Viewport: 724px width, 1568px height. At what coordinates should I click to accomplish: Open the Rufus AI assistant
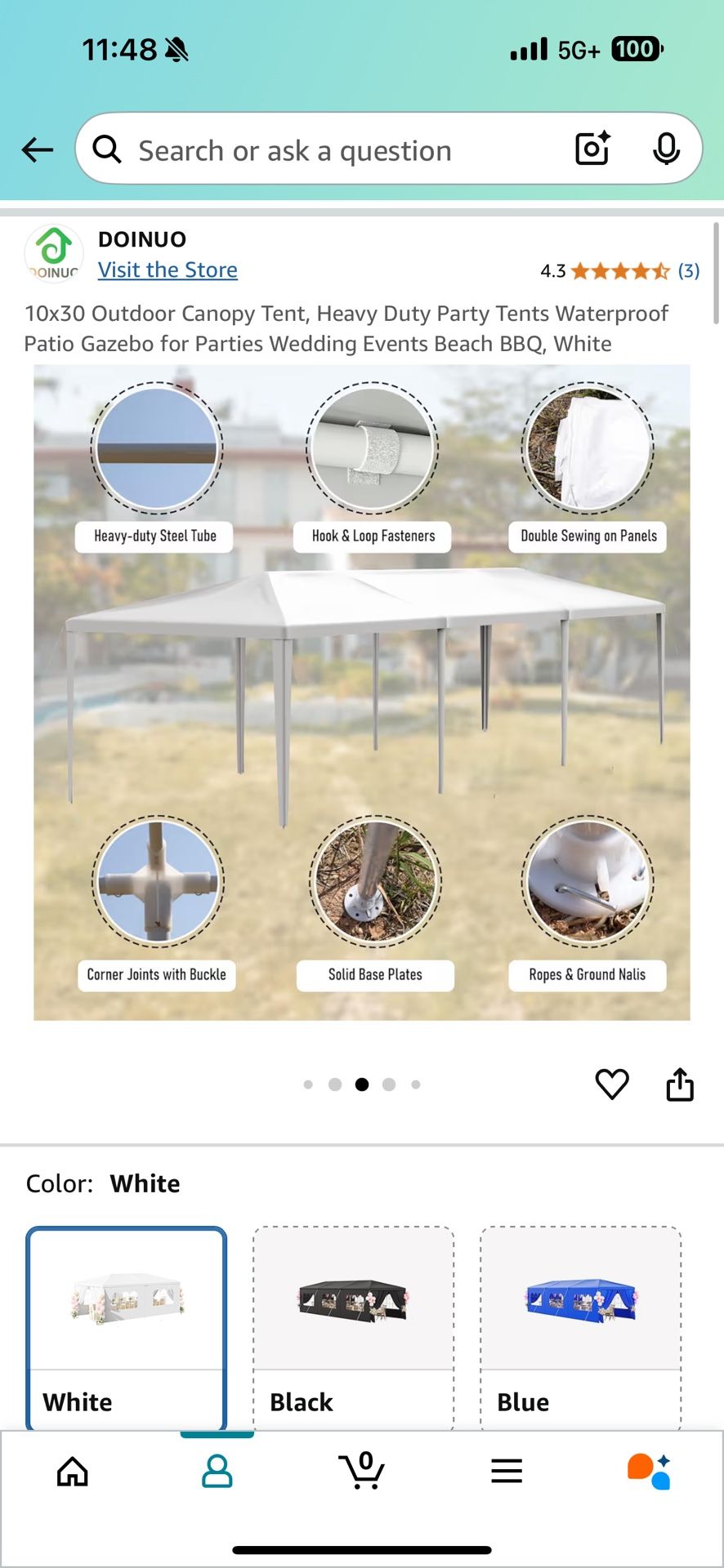click(650, 1472)
